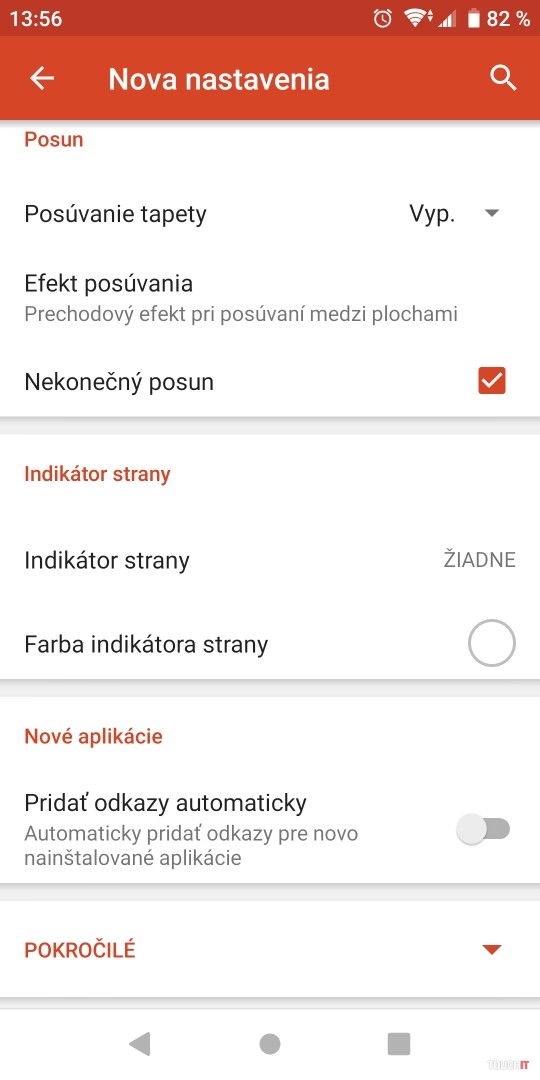The image size is (540, 1080).
Task: Expand the POKROČILÉ section
Action: 270,950
